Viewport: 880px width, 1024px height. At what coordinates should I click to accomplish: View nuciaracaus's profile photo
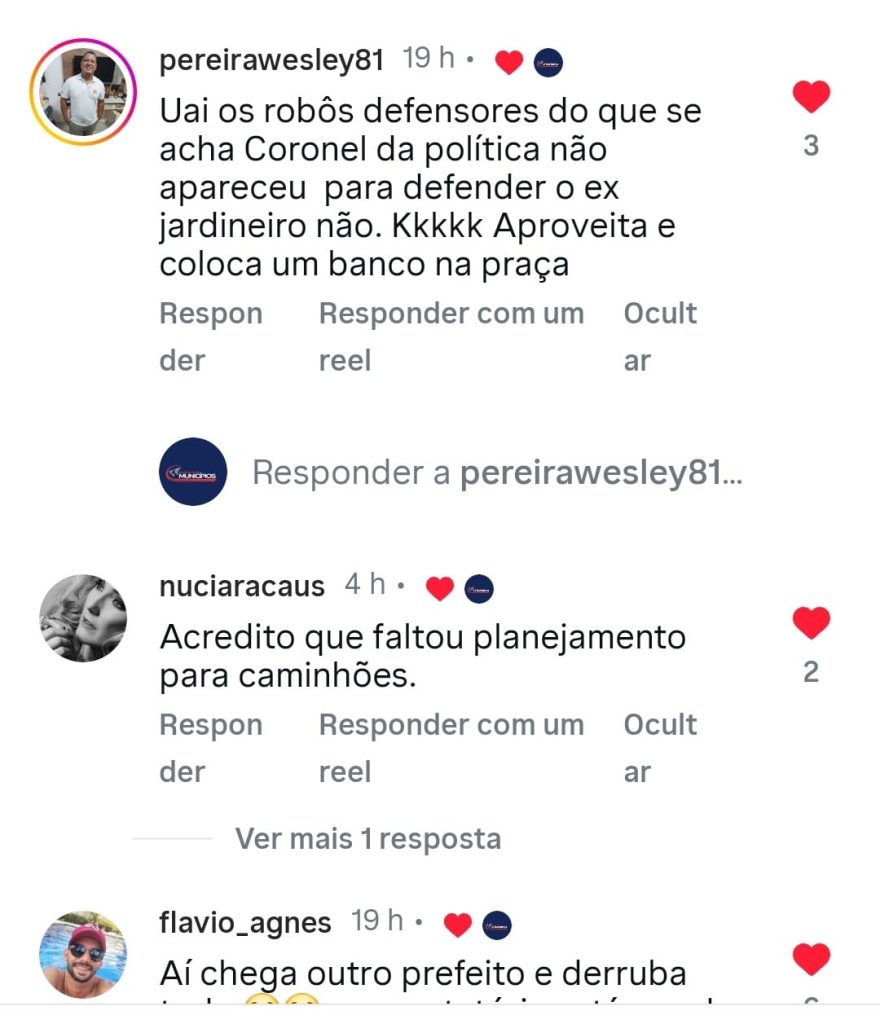pos(83,617)
